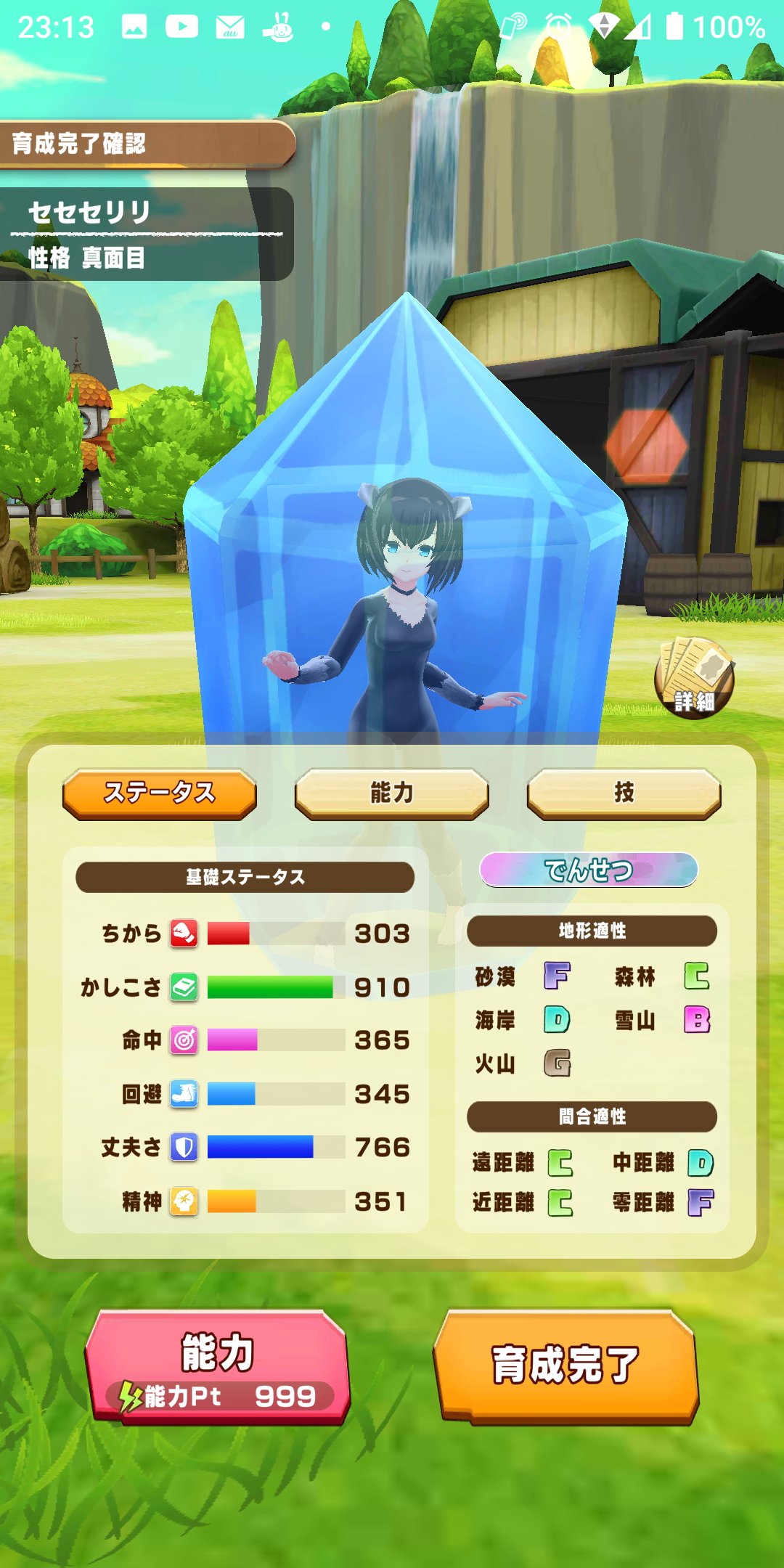This screenshot has width=784, height=1568.
Task: Open the 詳細 details icon
Action: [x=694, y=678]
